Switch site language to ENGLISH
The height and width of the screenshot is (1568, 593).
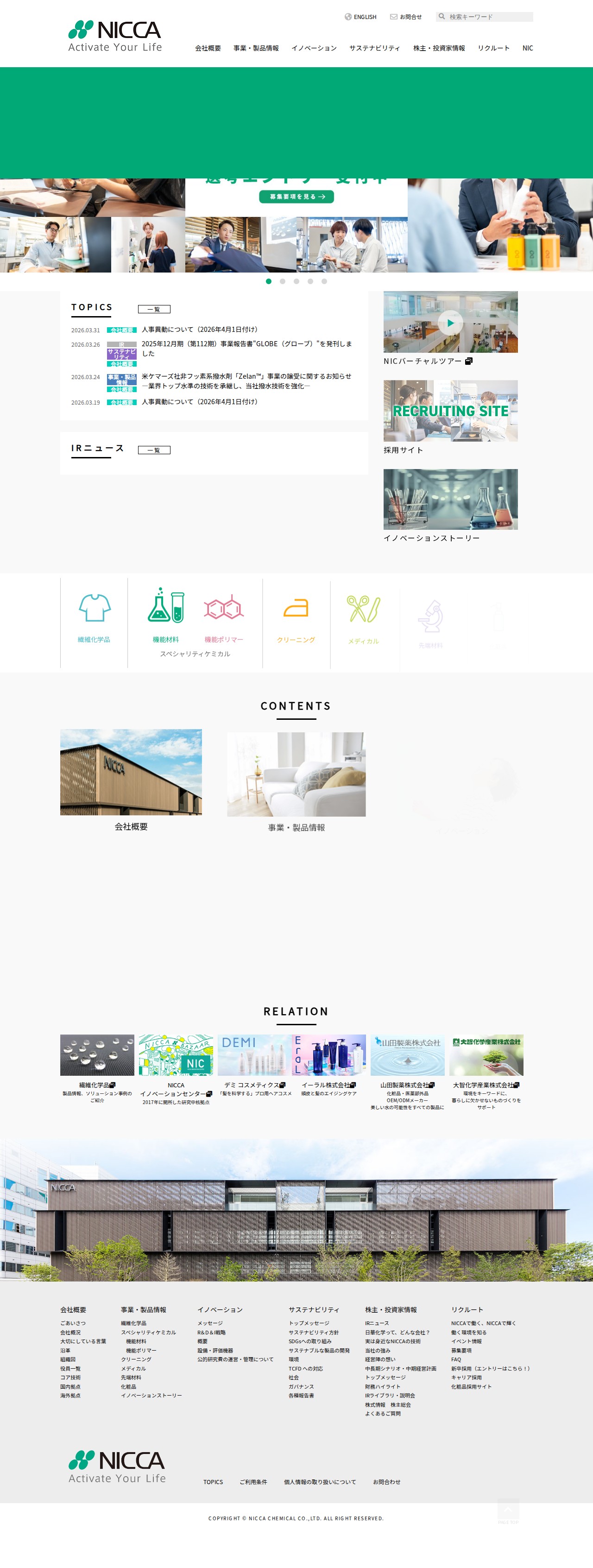tap(361, 17)
